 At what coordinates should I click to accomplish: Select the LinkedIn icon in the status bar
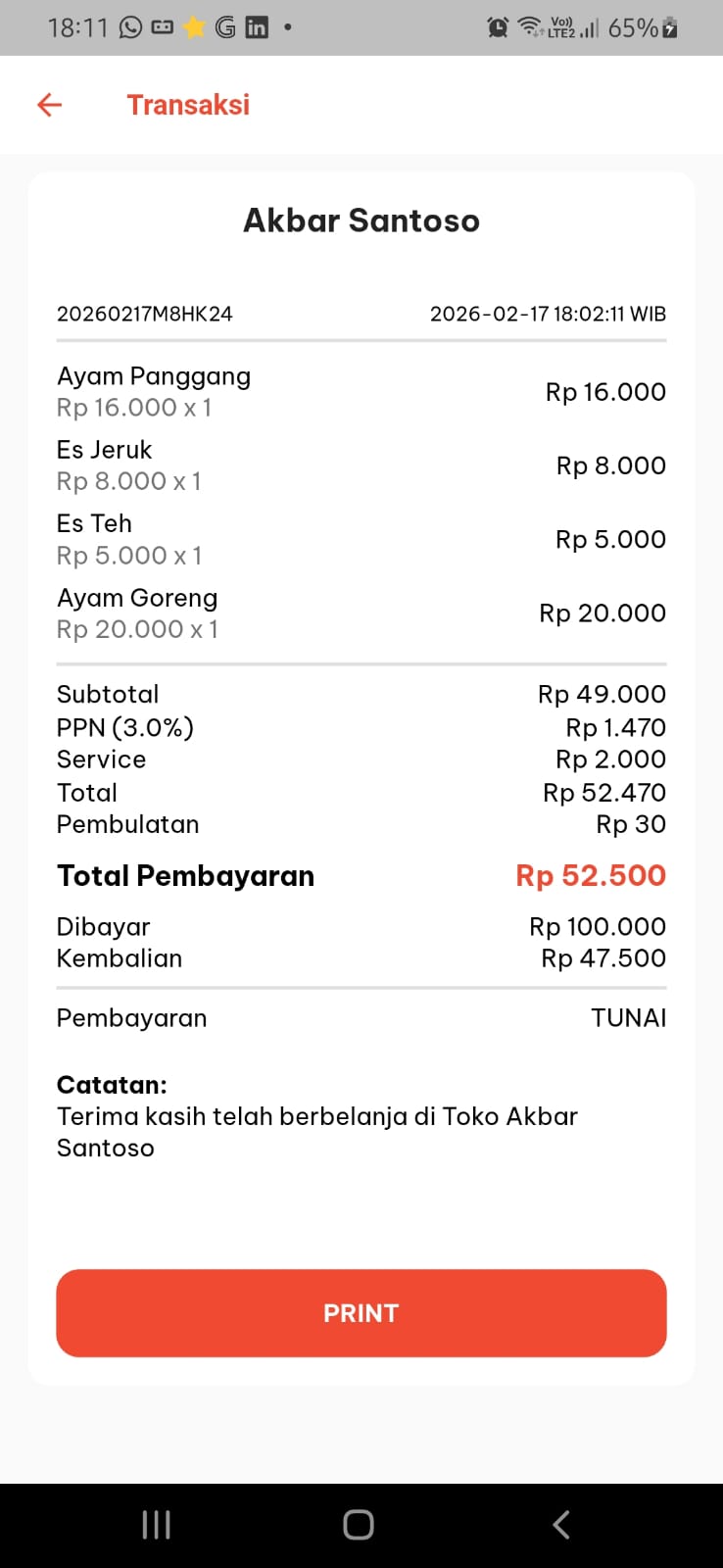tap(256, 26)
